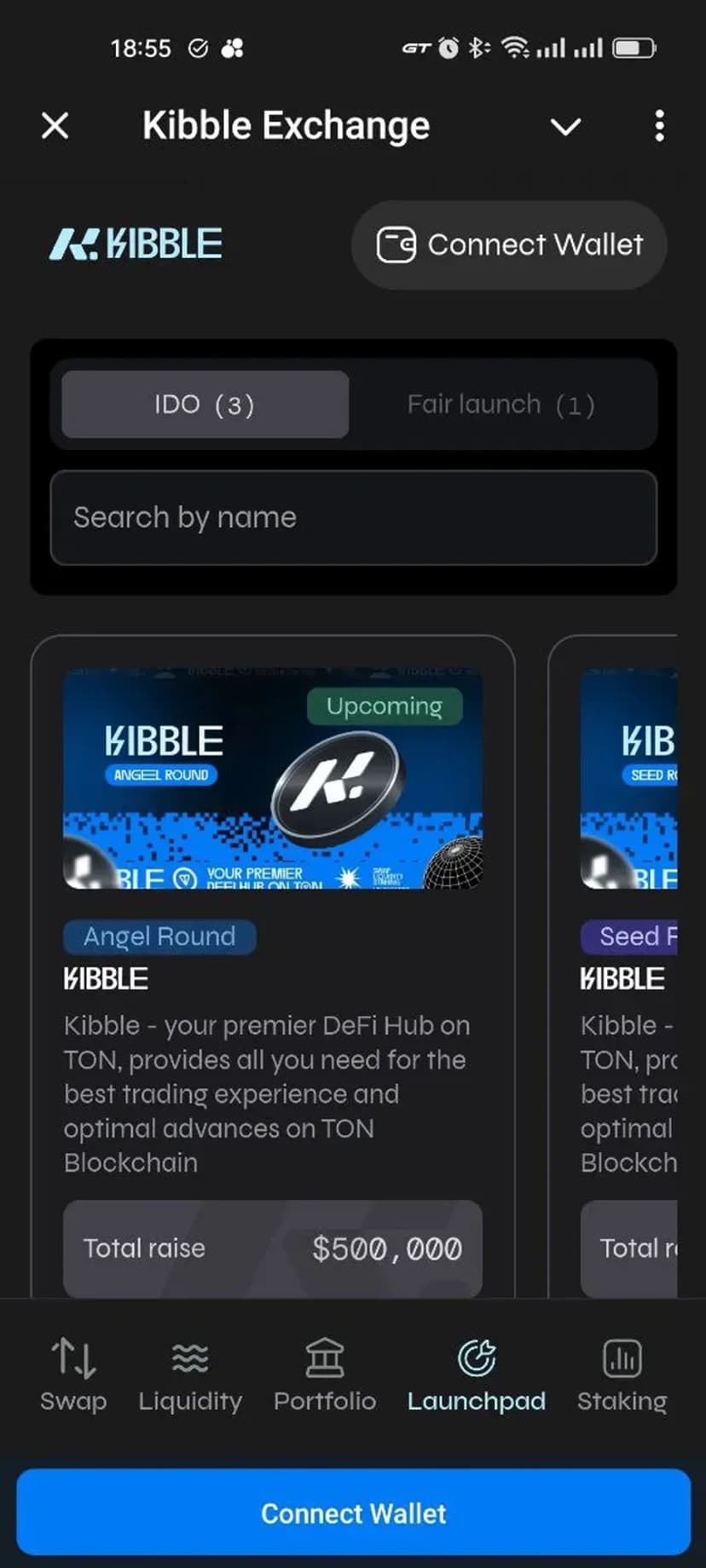Viewport: 706px width, 1568px height.
Task: Switch to the Liquidity tab
Action: [x=190, y=1374]
